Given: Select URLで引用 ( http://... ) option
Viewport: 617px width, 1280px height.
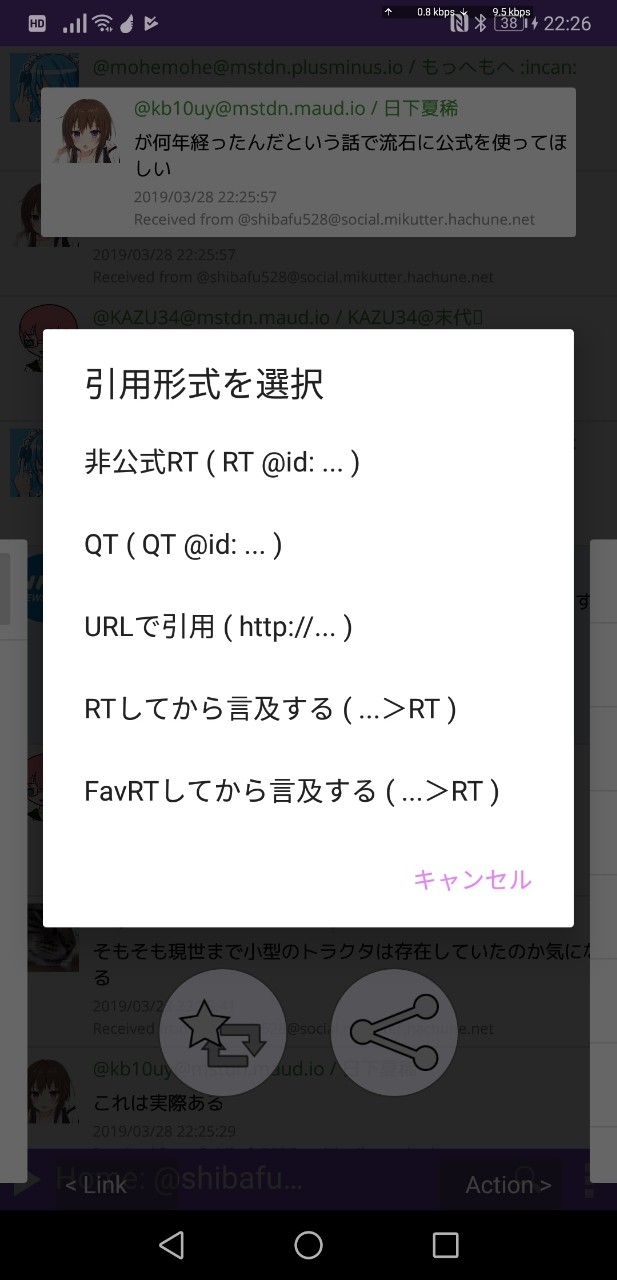Looking at the screenshot, I should 218,627.
